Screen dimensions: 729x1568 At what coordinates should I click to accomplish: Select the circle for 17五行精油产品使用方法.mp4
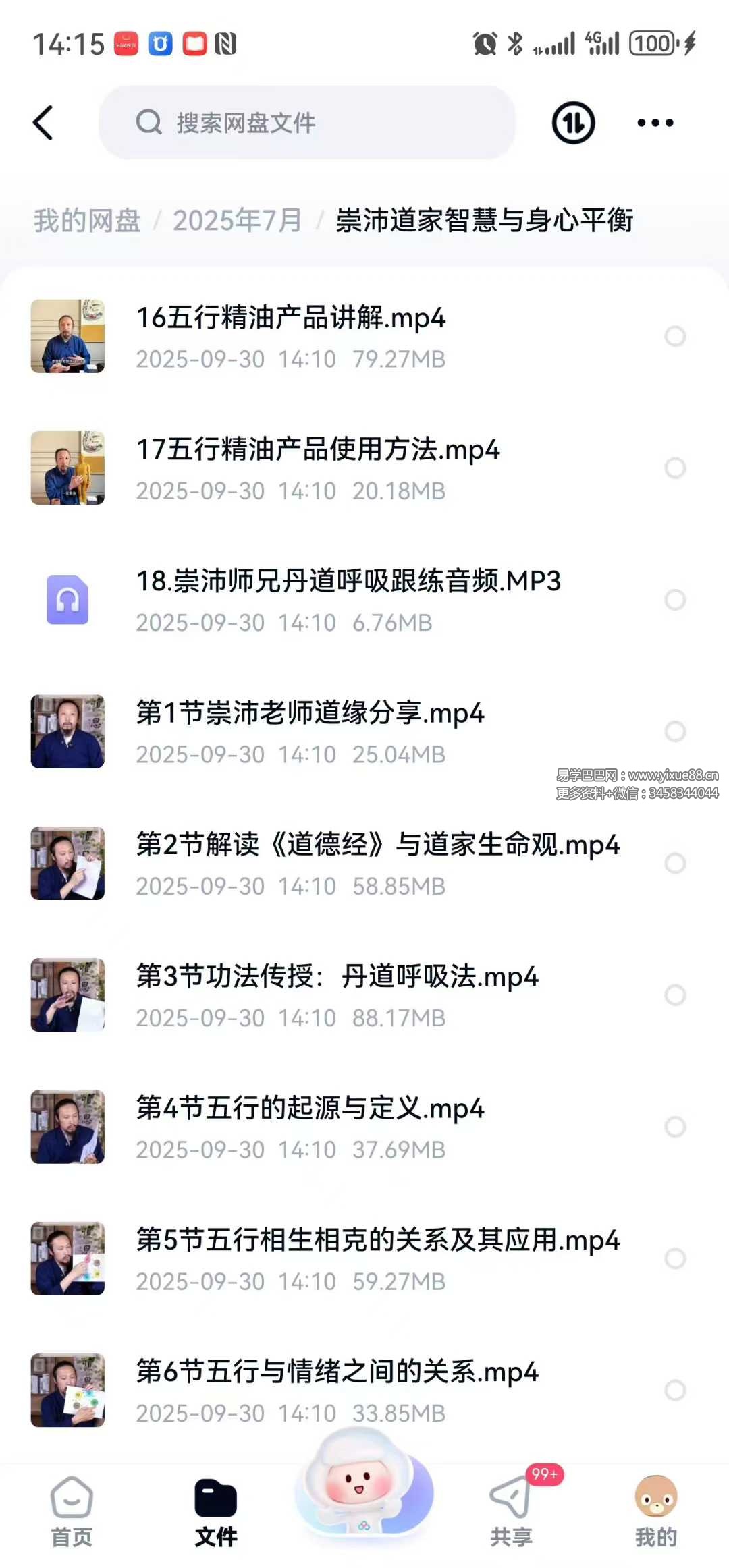tap(675, 468)
